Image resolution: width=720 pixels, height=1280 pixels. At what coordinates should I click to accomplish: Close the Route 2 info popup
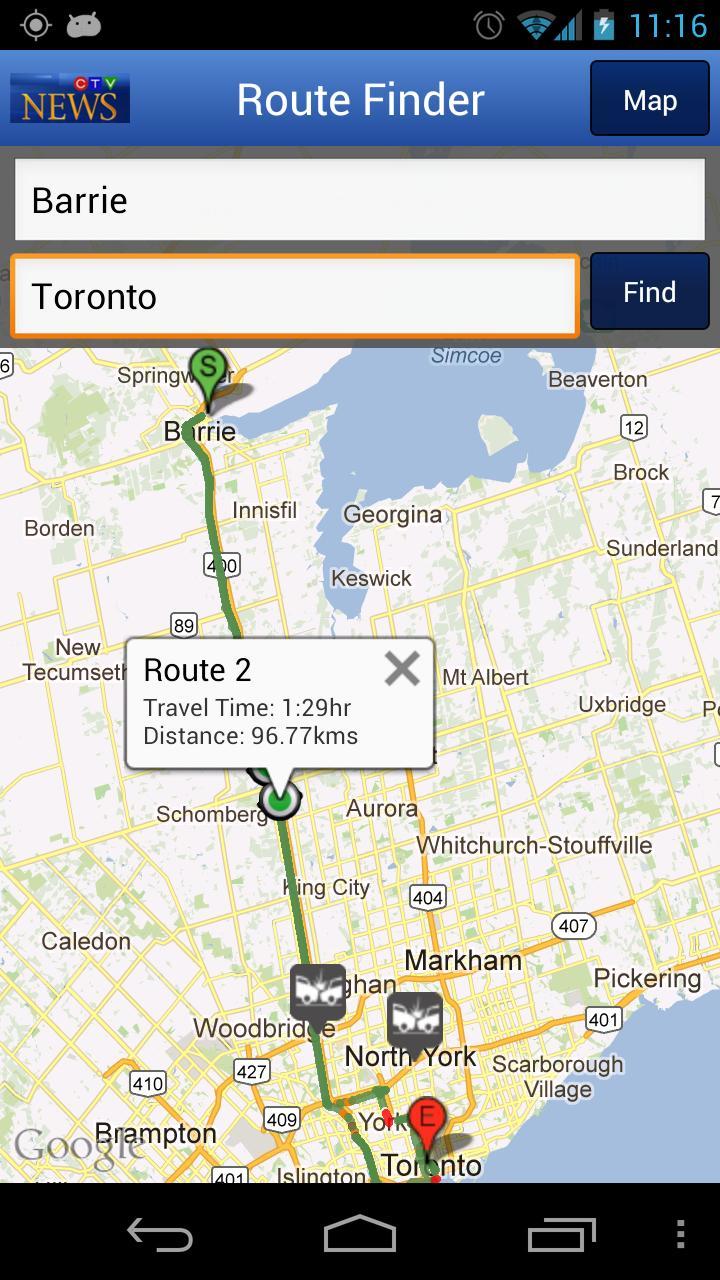click(402, 668)
